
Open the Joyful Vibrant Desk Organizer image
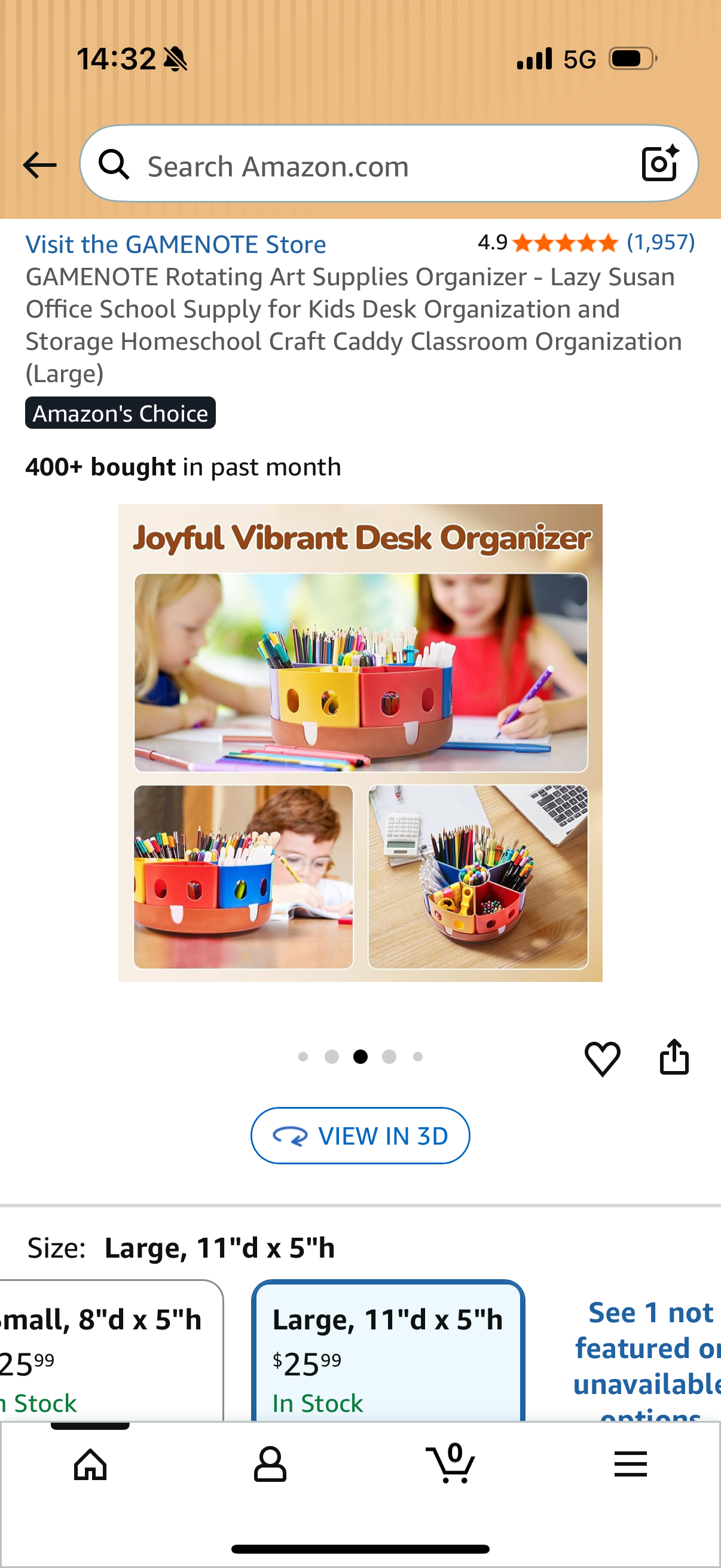click(360, 742)
